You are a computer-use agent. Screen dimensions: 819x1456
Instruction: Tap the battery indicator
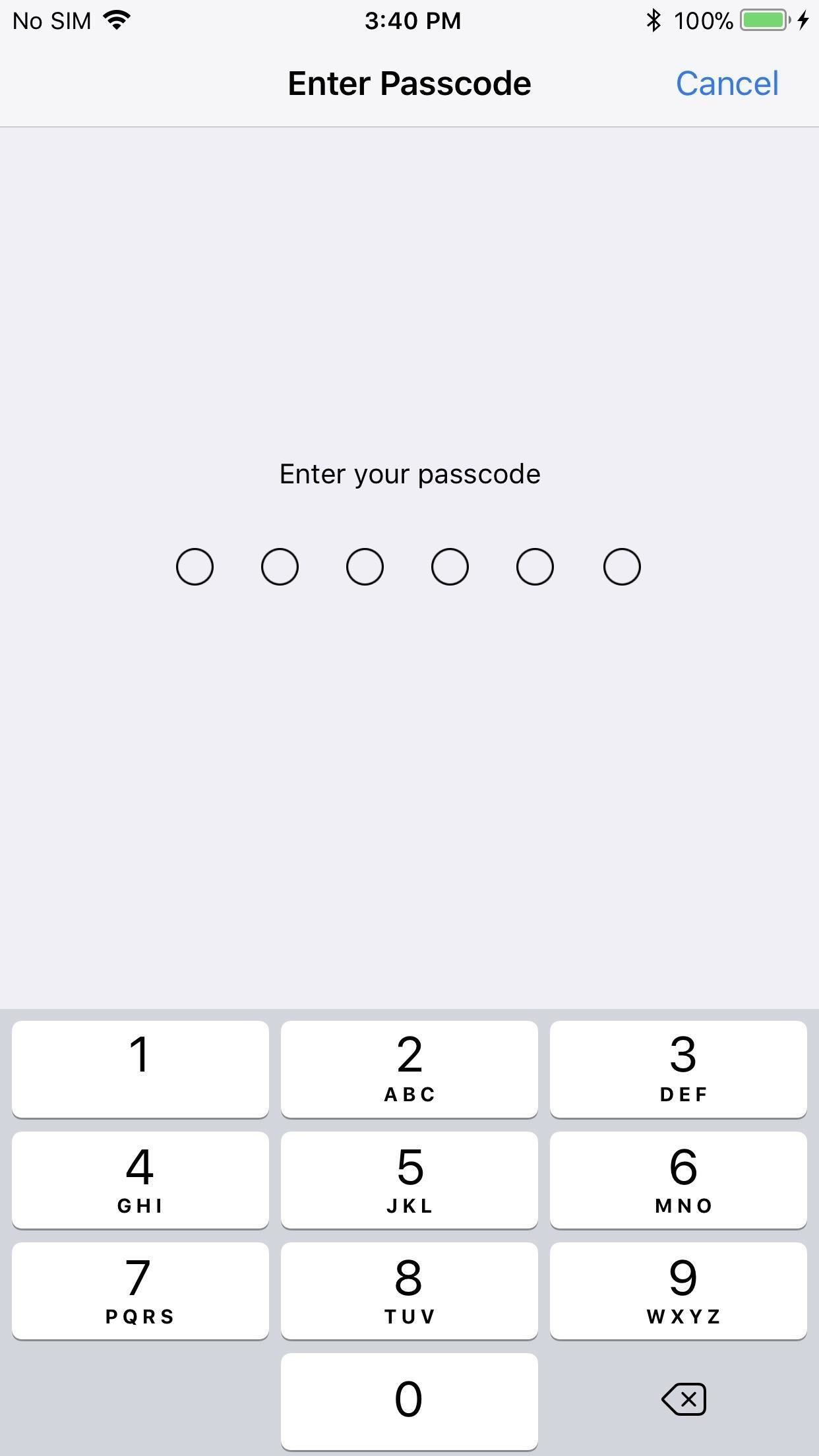coord(765,20)
